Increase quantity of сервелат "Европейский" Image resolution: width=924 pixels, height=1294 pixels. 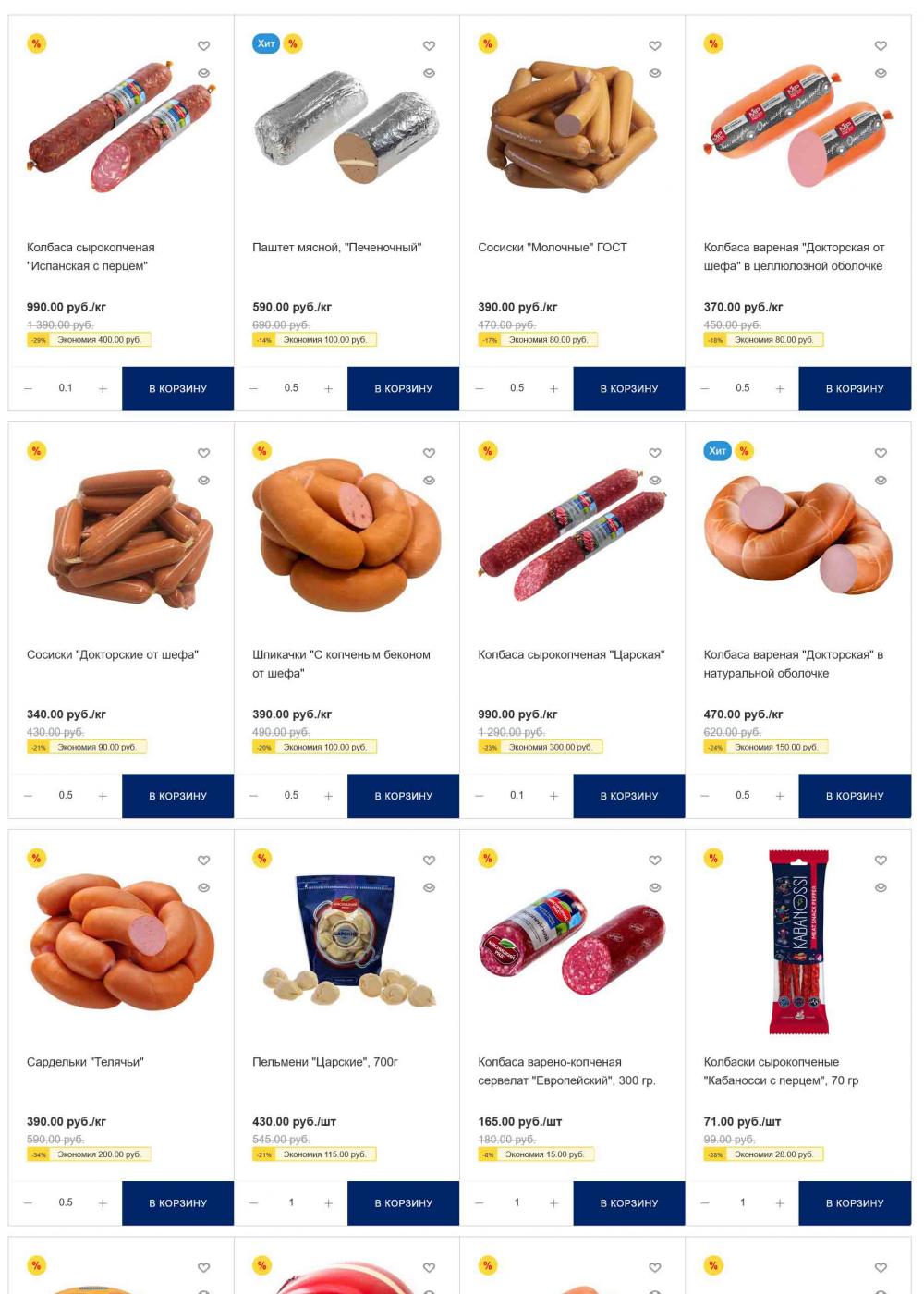(x=553, y=1203)
